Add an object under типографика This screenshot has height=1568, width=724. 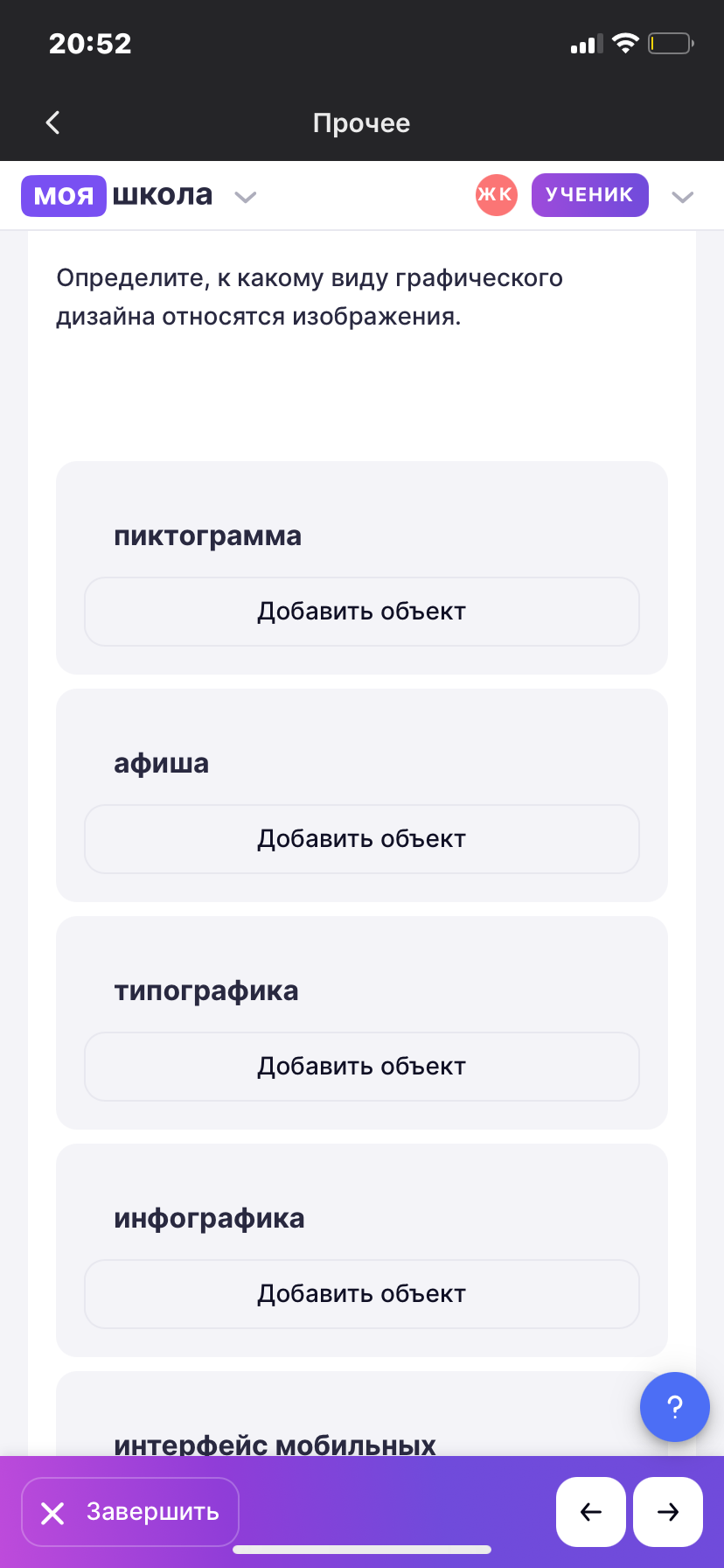tap(361, 1067)
